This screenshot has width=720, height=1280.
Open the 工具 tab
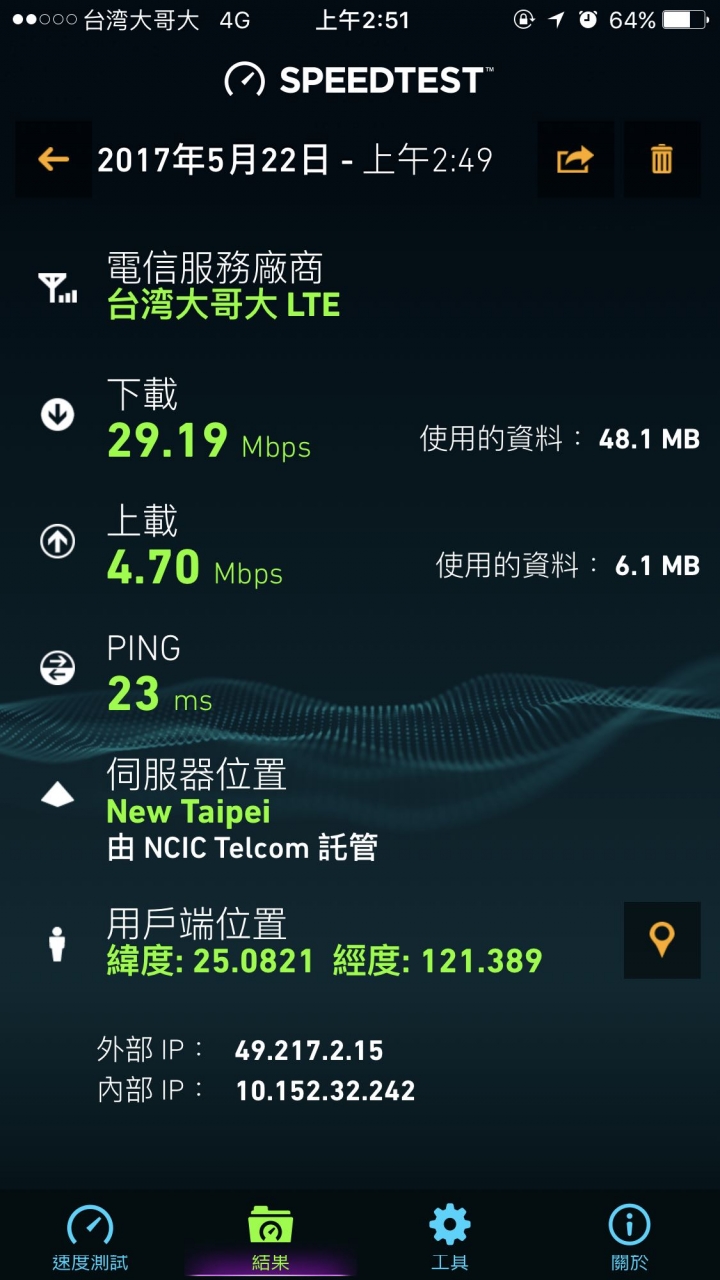pyautogui.click(x=450, y=1238)
